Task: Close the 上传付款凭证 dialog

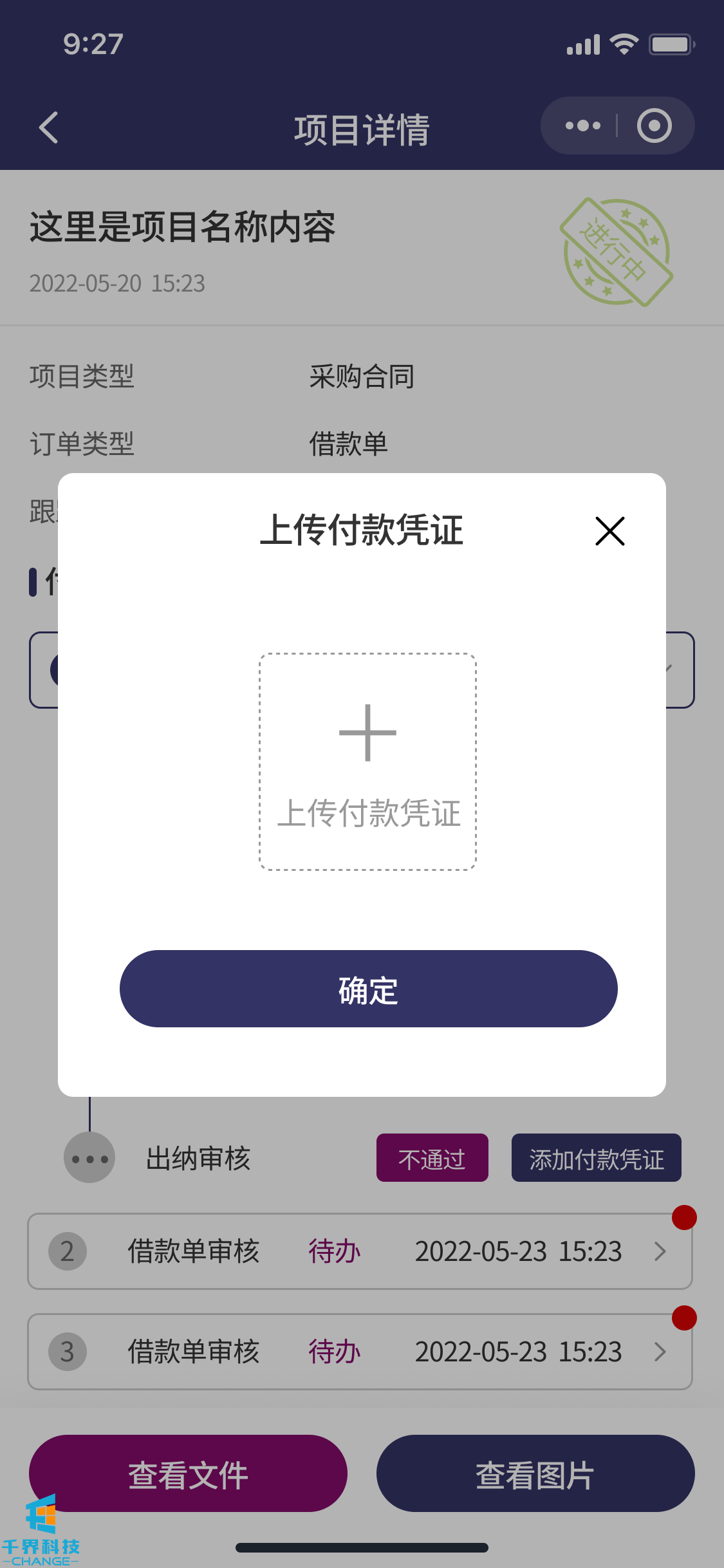Action: (609, 531)
